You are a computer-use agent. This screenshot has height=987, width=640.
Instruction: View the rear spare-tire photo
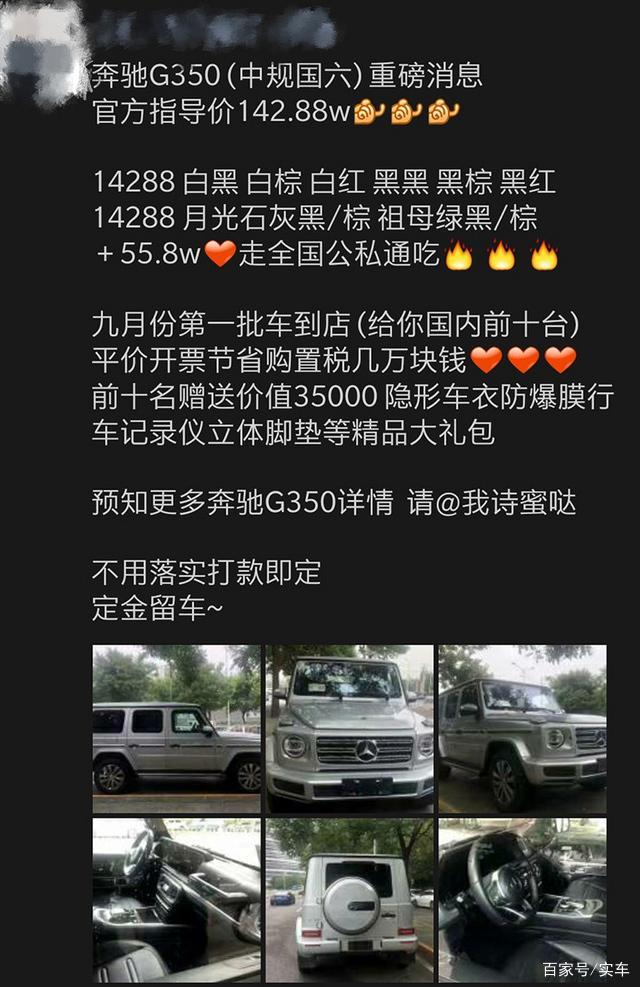[349, 900]
